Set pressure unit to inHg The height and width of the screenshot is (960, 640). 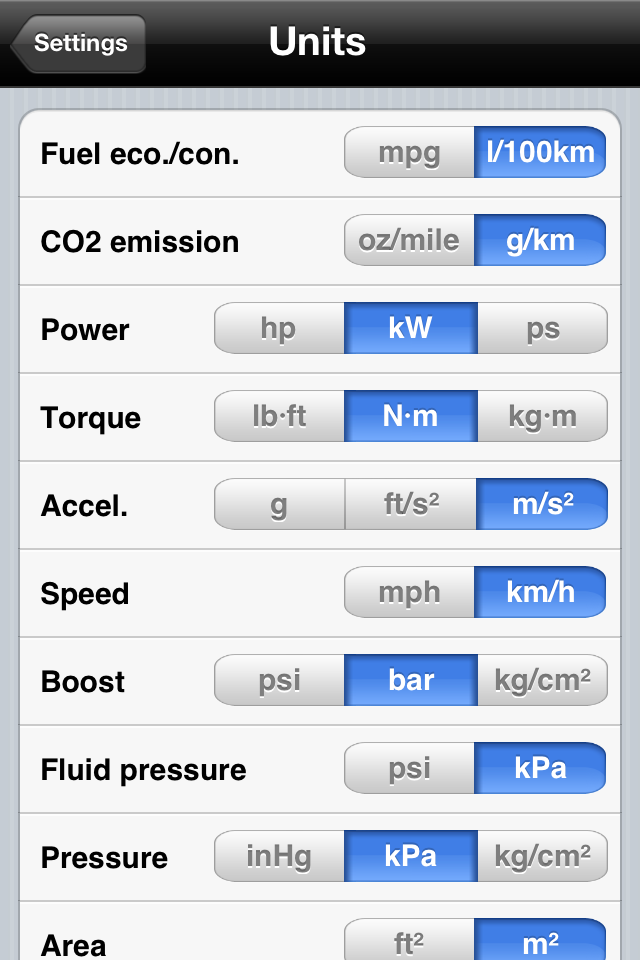[x=279, y=857]
